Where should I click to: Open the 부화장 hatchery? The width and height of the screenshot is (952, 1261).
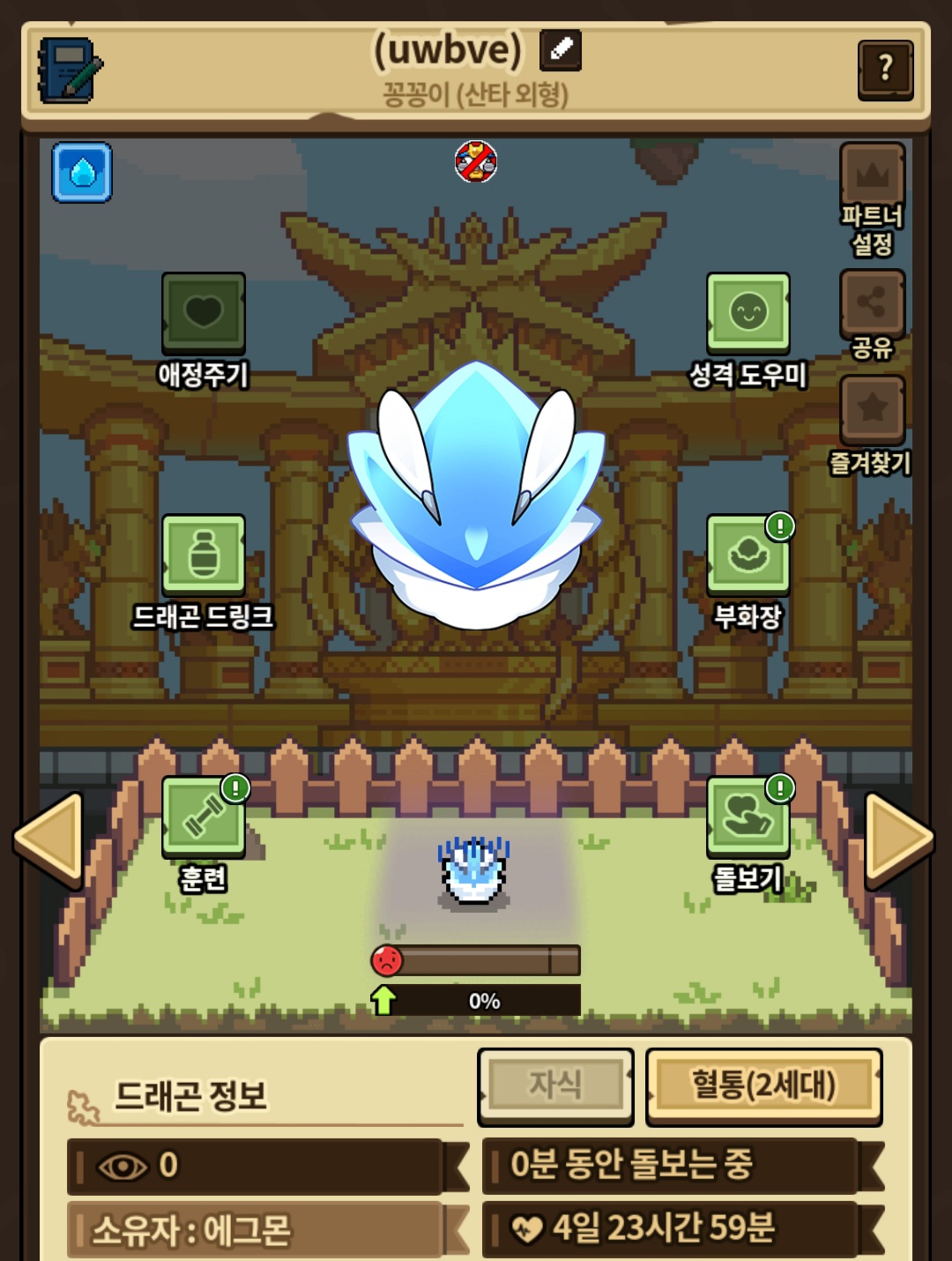click(747, 554)
